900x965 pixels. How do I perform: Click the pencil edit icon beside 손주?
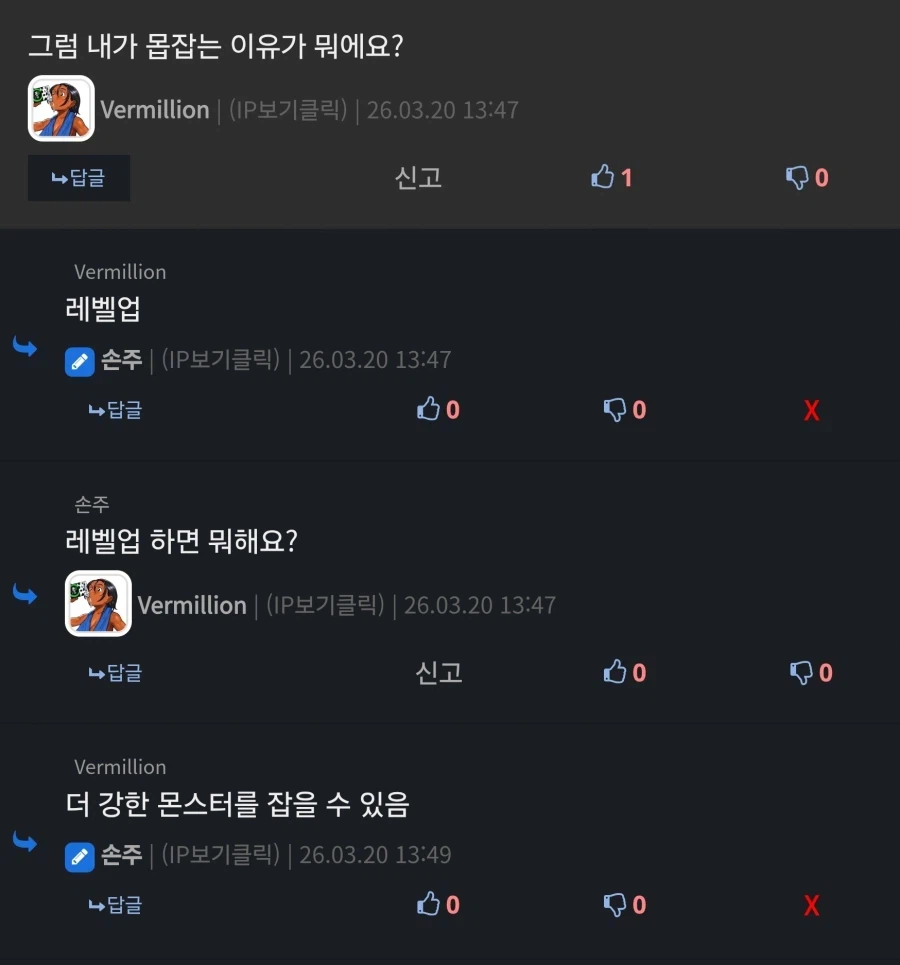point(79,359)
